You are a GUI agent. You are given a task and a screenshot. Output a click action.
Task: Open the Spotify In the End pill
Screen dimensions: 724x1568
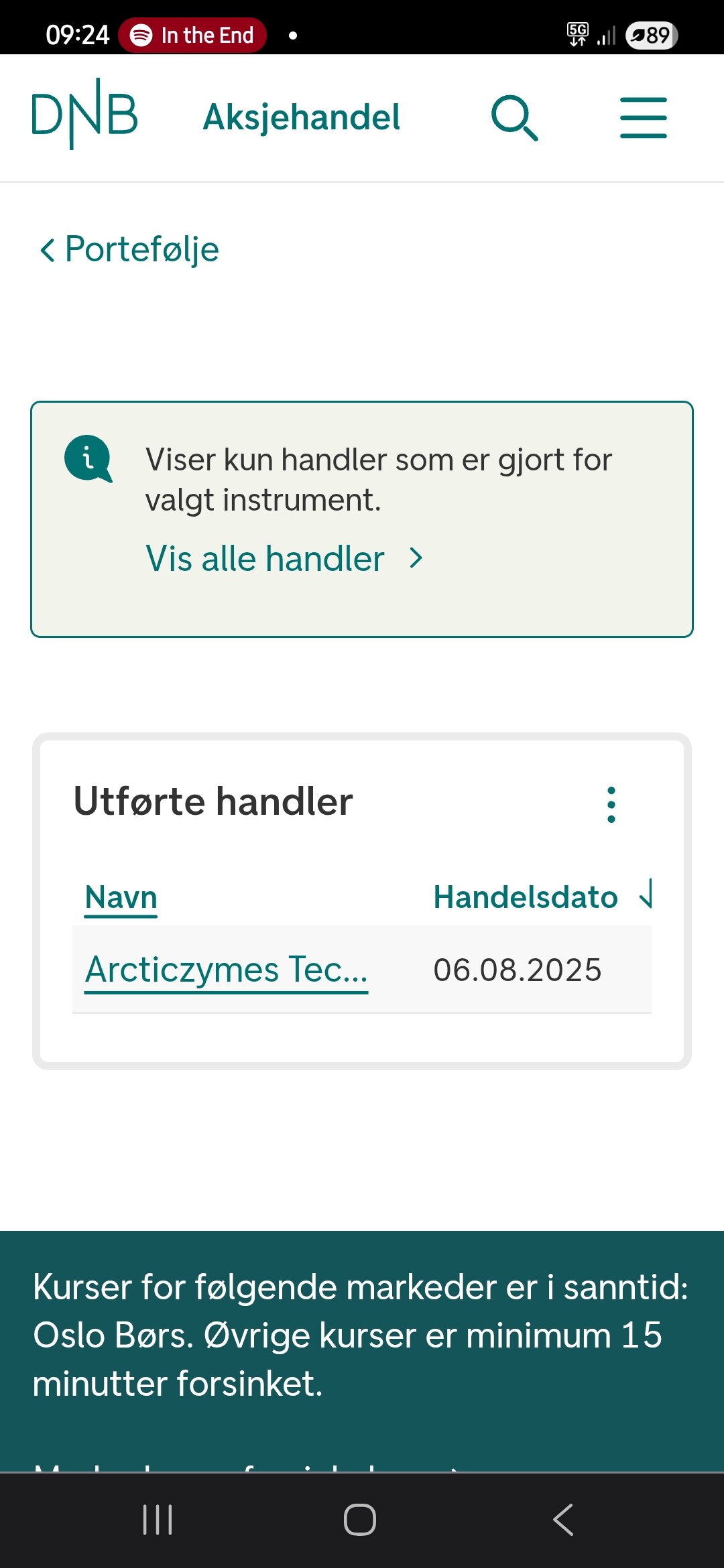tap(193, 35)
